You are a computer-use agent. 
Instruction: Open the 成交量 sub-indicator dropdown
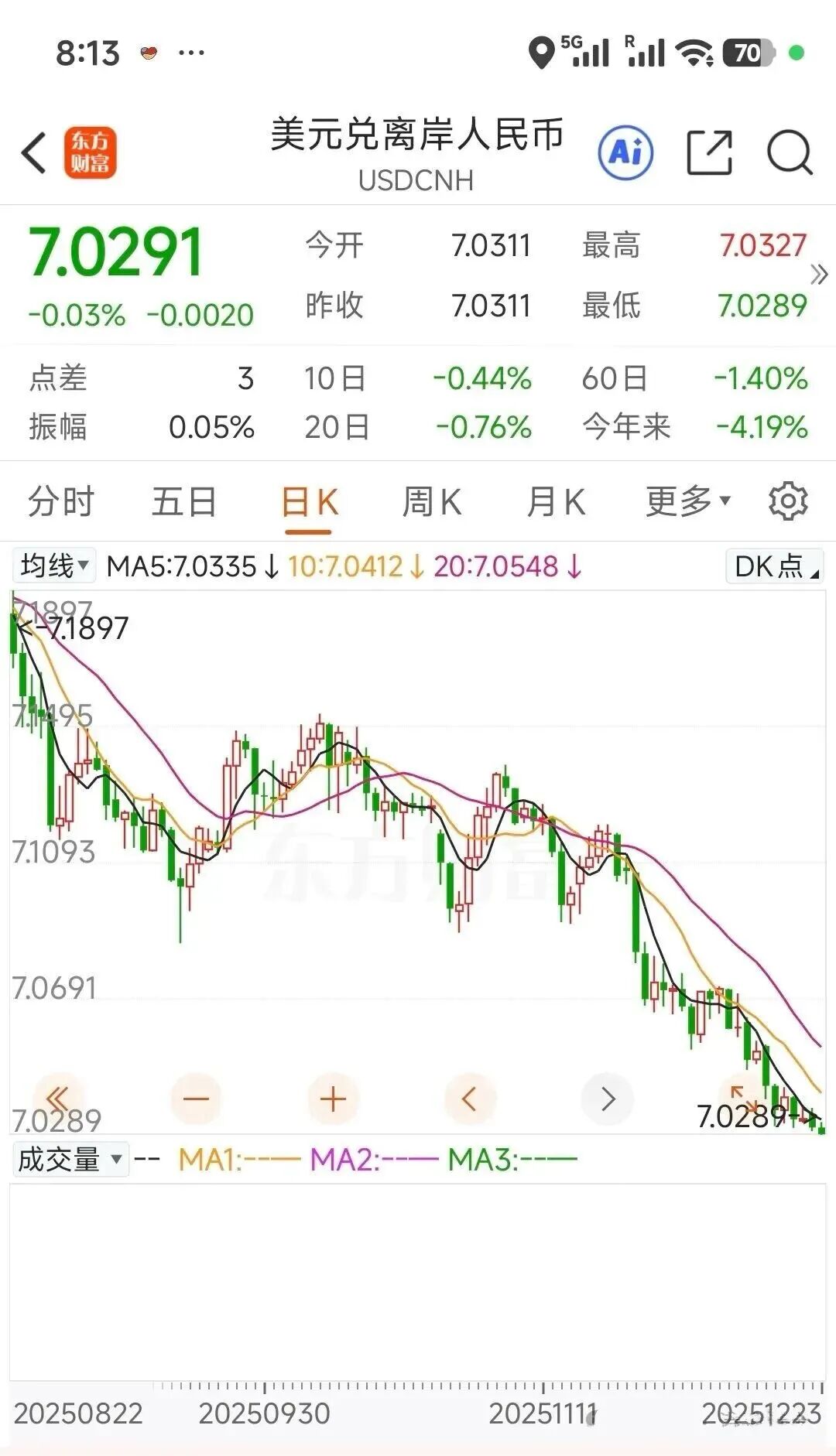pyautogui.click(x=70, y=1160)
